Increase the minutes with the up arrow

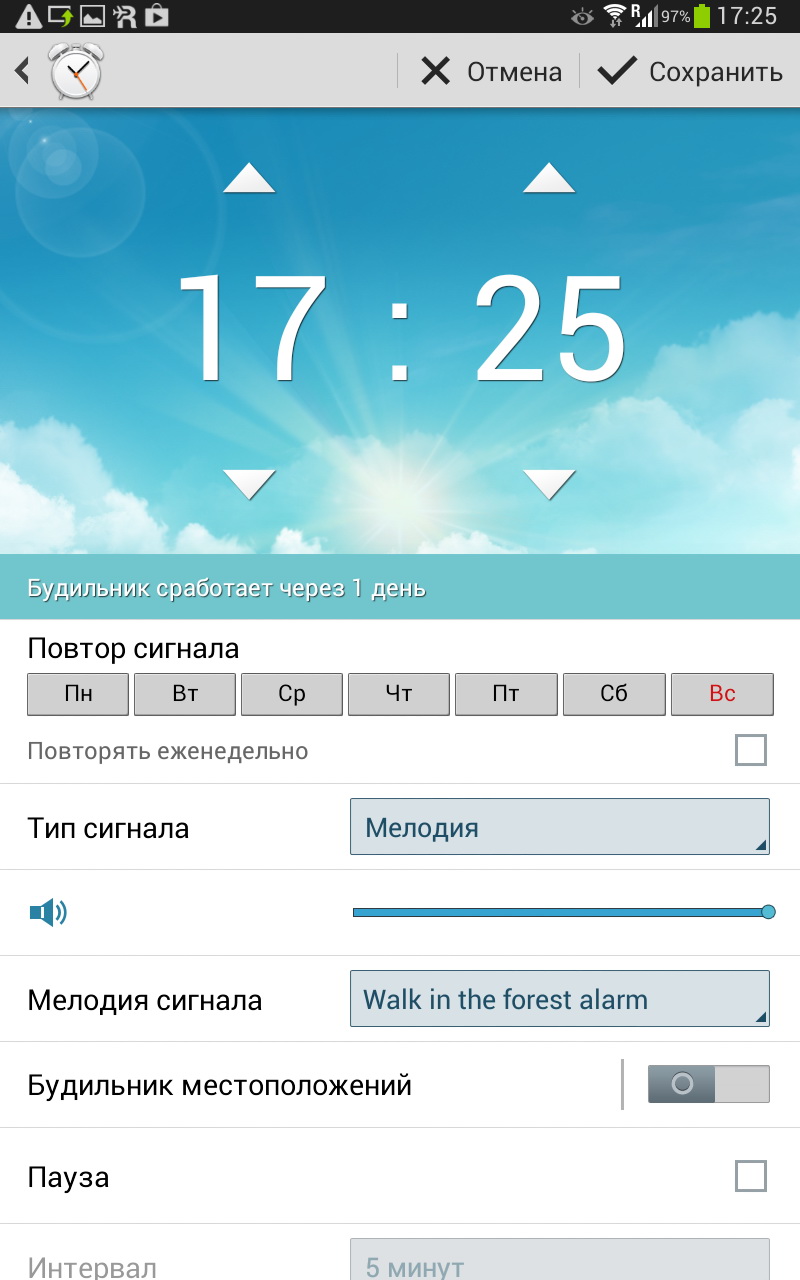click(549, 180)
